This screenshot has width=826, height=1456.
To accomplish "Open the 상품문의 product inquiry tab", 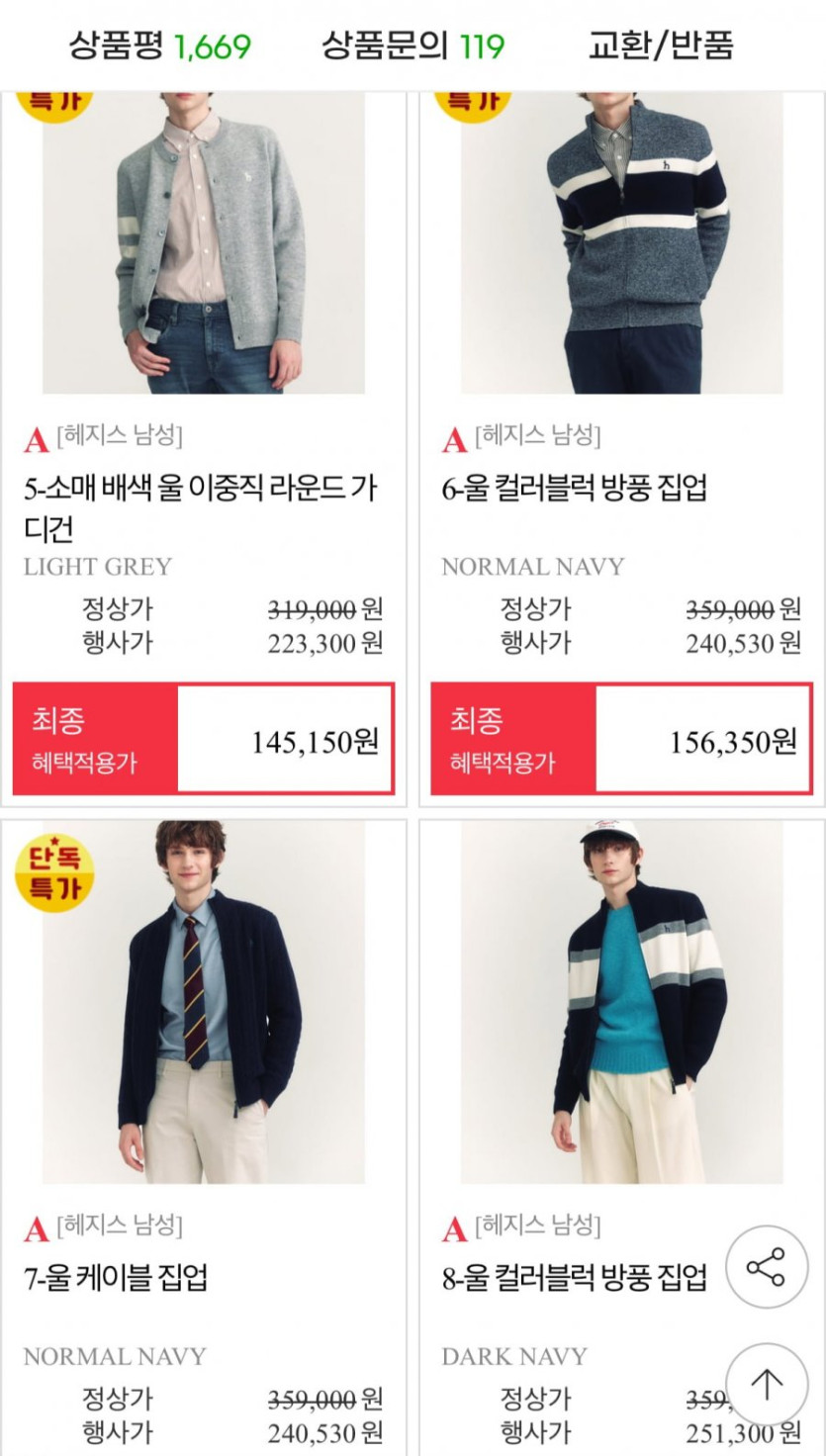I will click(x=413, y=45).
